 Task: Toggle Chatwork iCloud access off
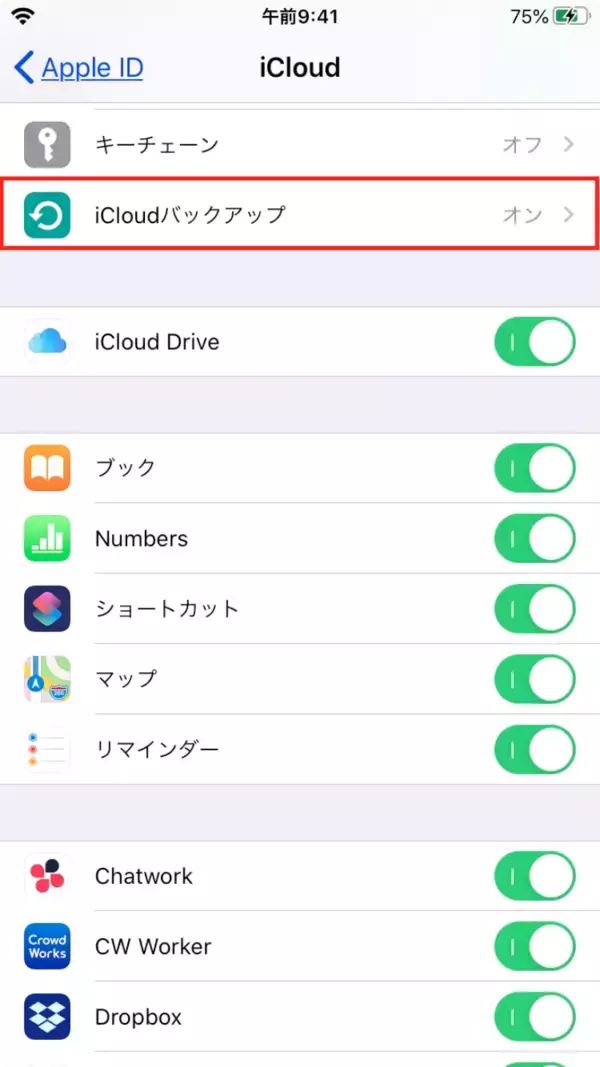click(535, 877)
